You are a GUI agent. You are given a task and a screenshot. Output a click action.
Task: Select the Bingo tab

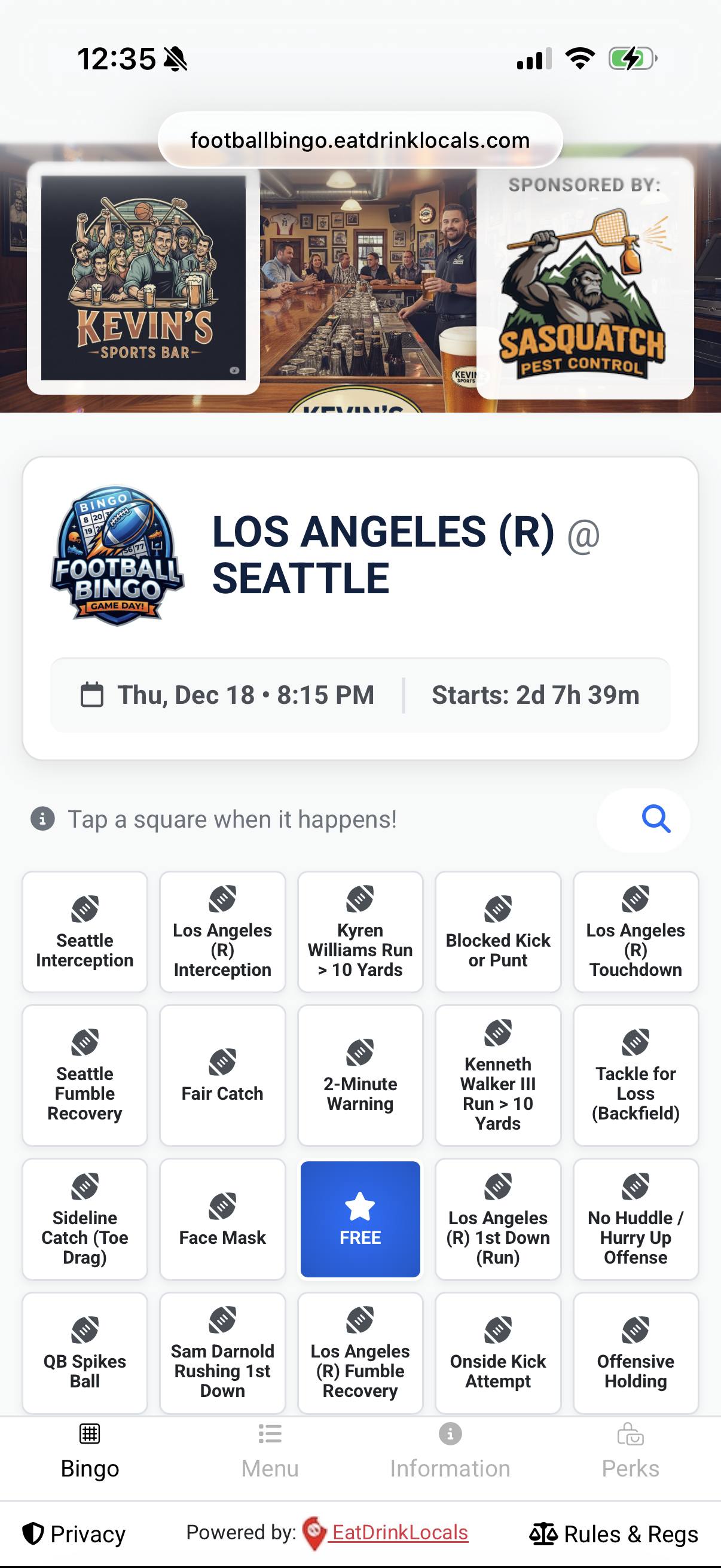tap(90, 1453)
